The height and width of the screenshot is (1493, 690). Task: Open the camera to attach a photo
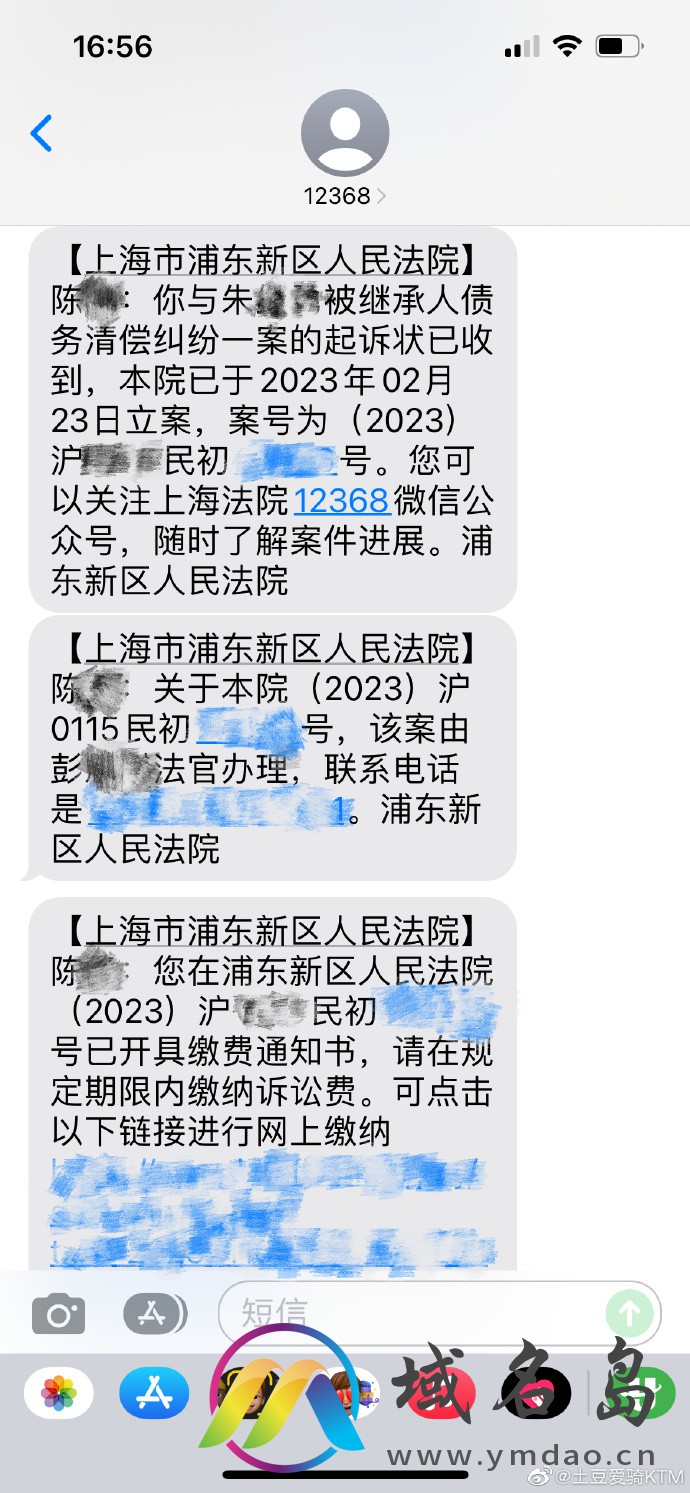click(59, 1314)
